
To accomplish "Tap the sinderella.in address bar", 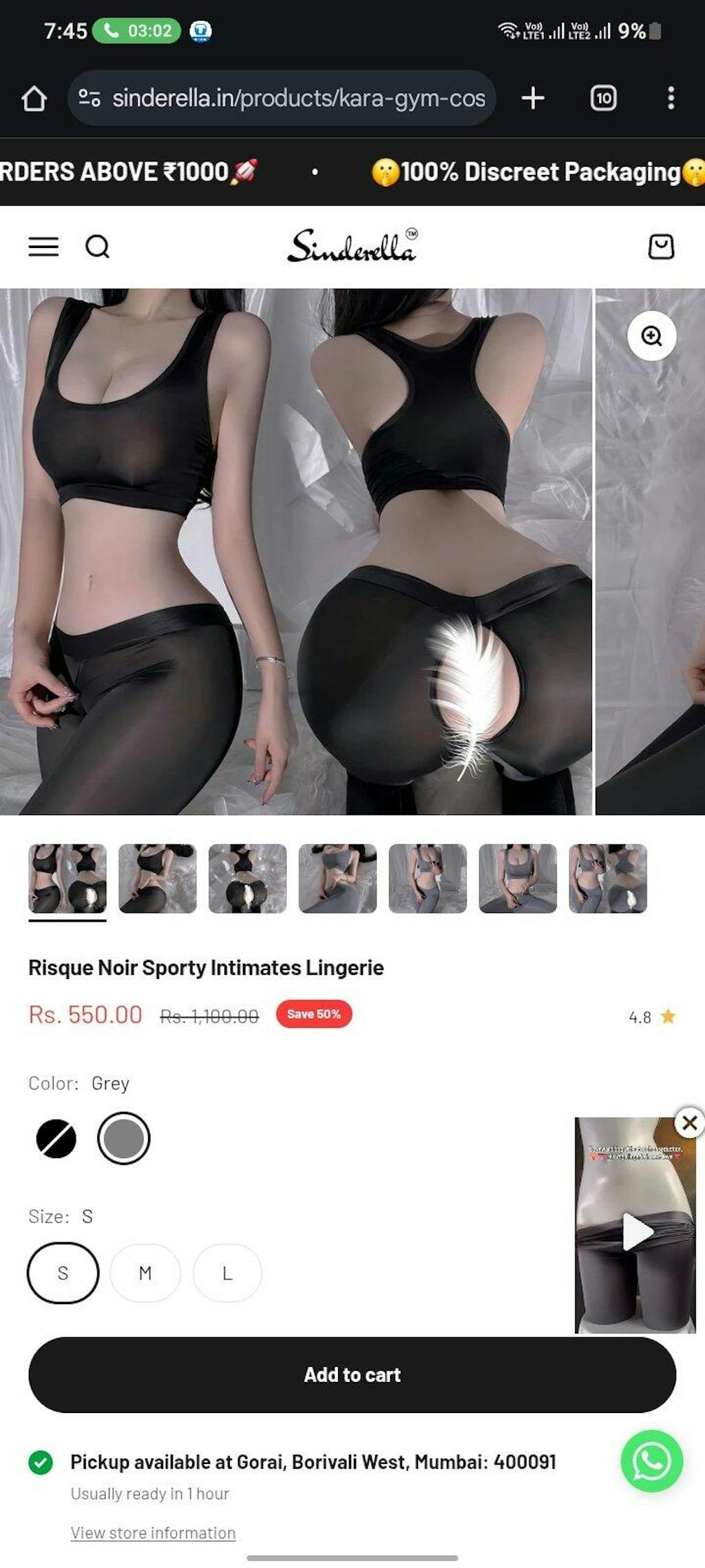I will point(289,99).
